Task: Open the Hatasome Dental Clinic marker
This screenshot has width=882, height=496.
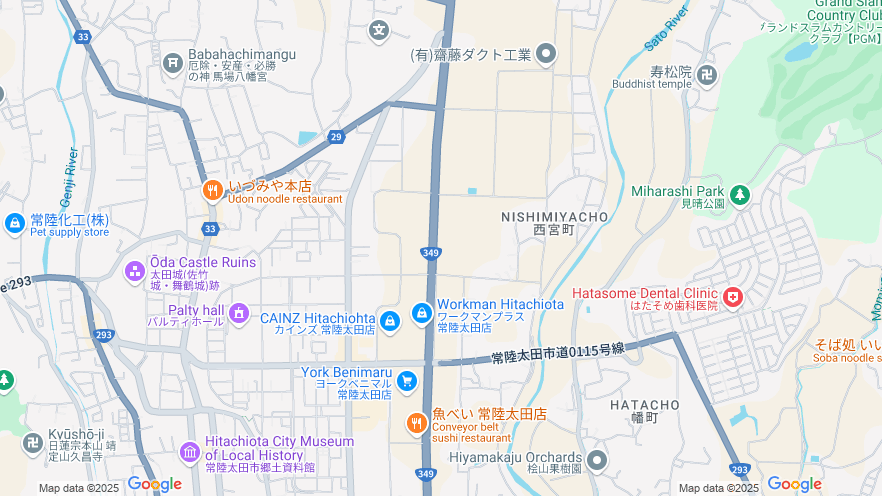Action: tap(733, 297)
